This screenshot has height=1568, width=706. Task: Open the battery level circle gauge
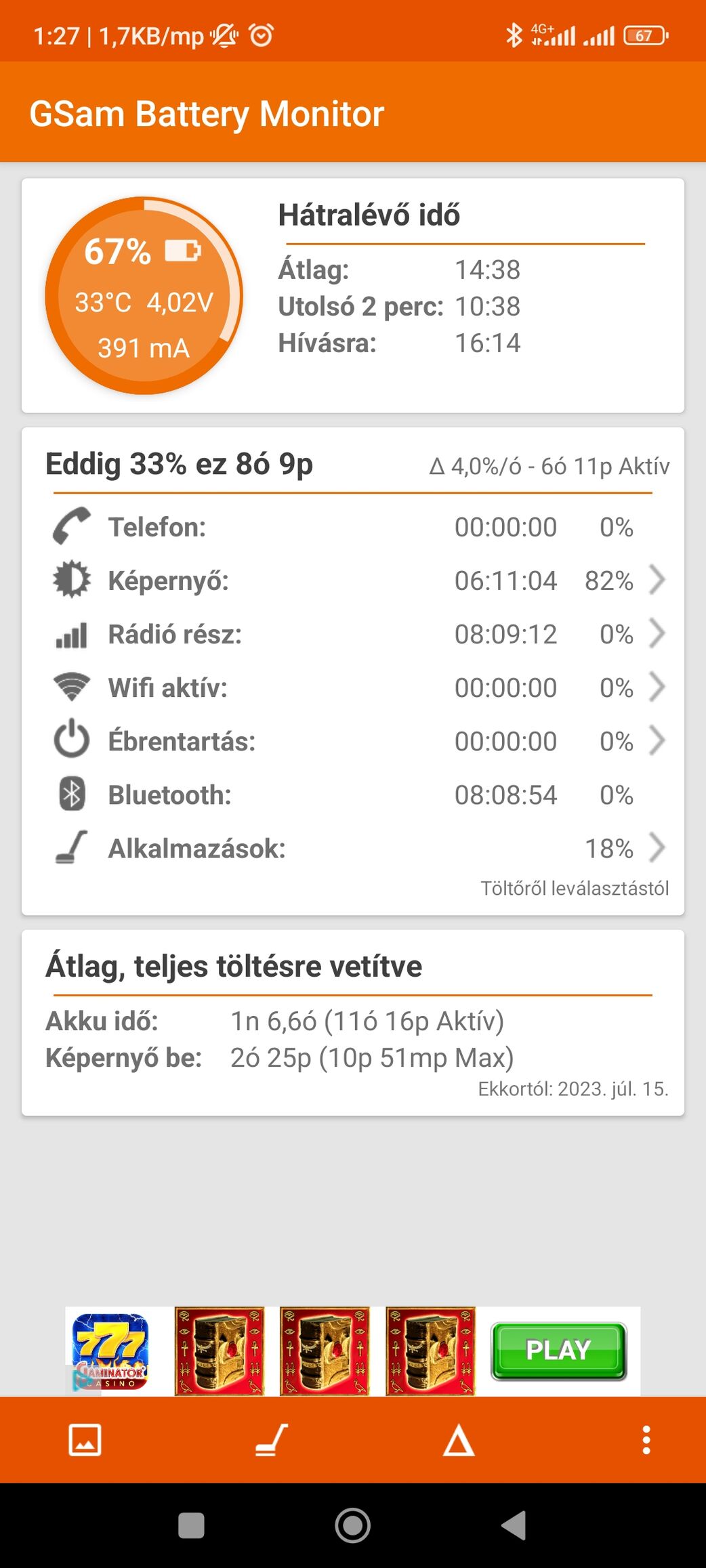tap(144, 296)
